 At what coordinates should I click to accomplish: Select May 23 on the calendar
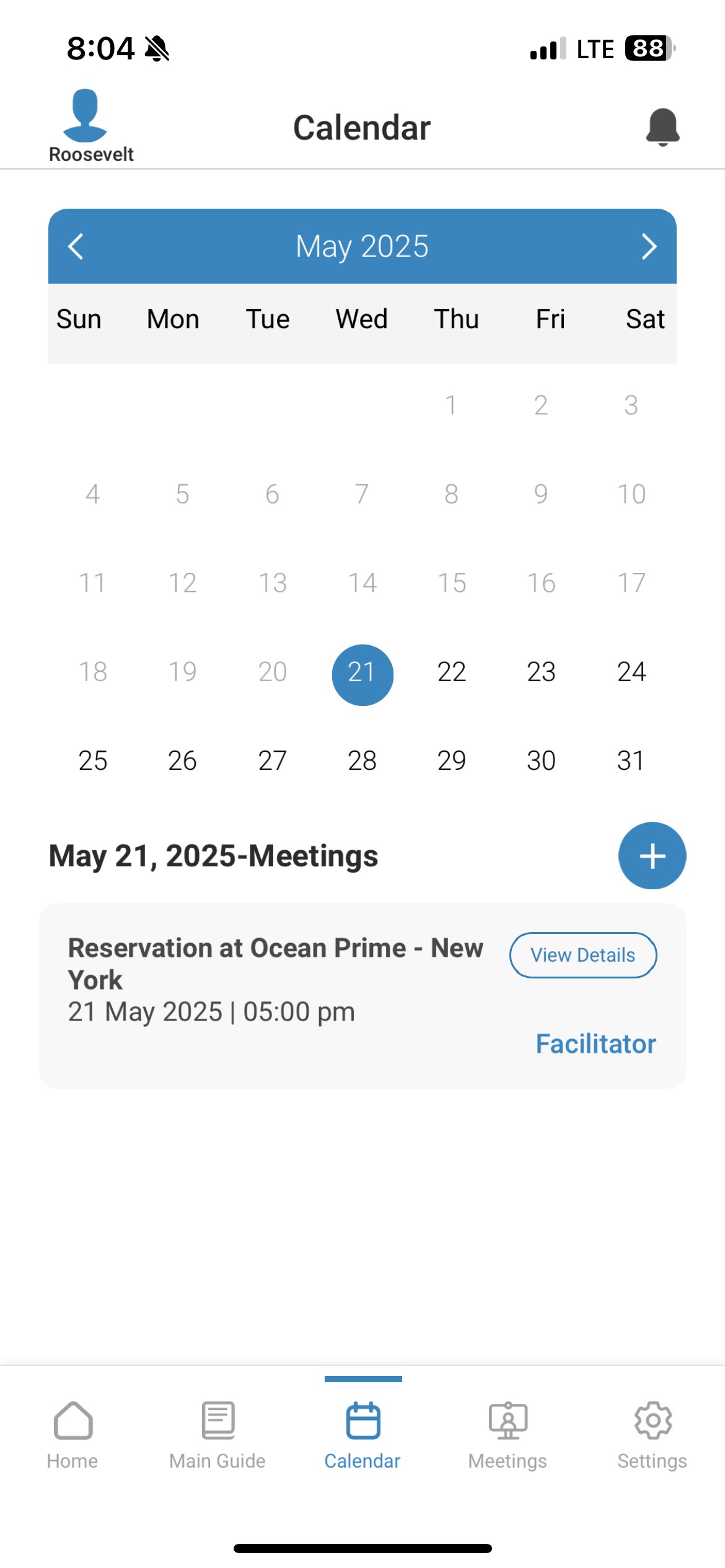pos(541,672)
